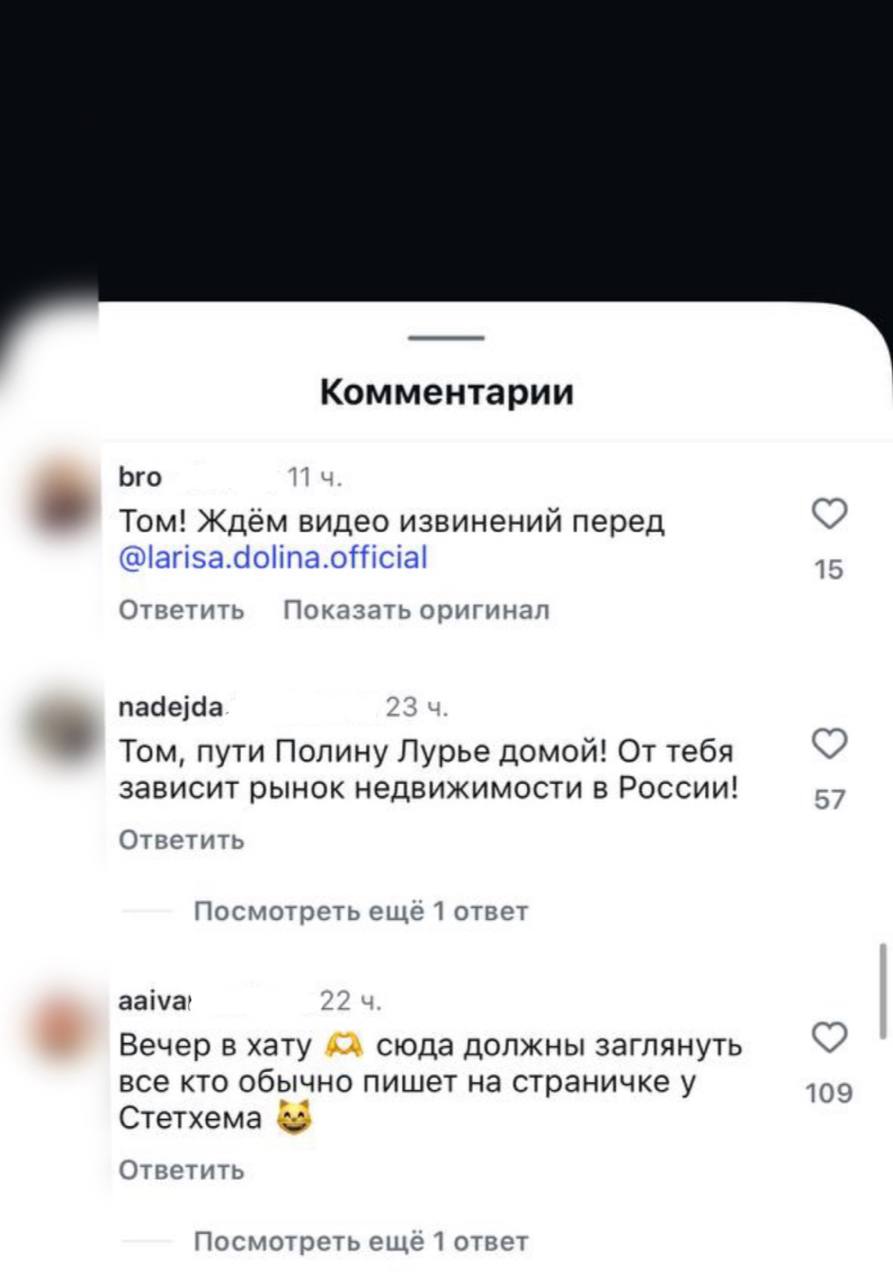Viewport: 893px width, 1280px height.
Task: Reply to bro's comment via Ответить
Action: click(x=181, y=610)
